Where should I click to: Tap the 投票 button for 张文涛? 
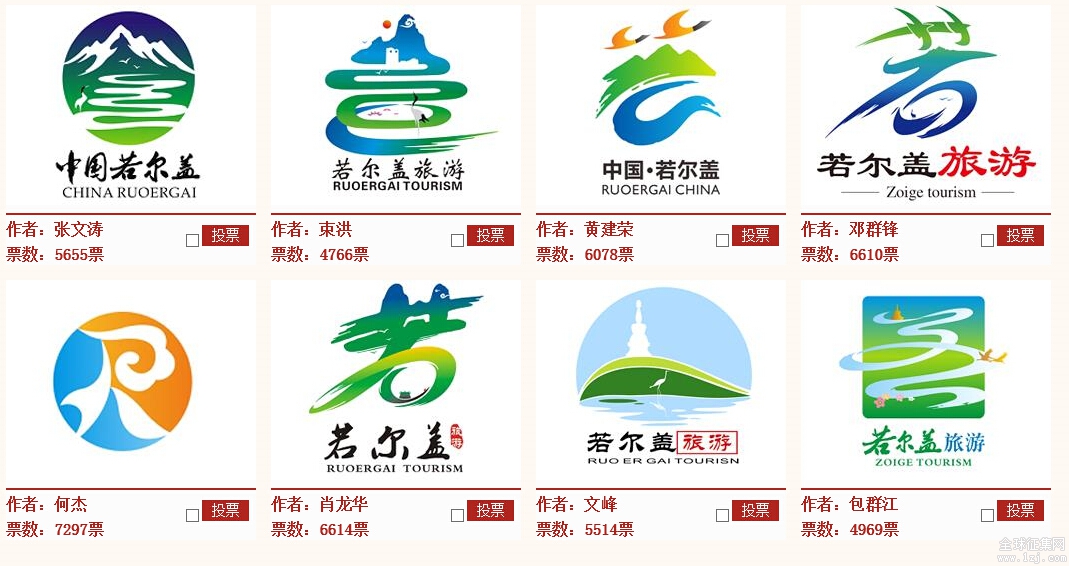coord(225,236)
